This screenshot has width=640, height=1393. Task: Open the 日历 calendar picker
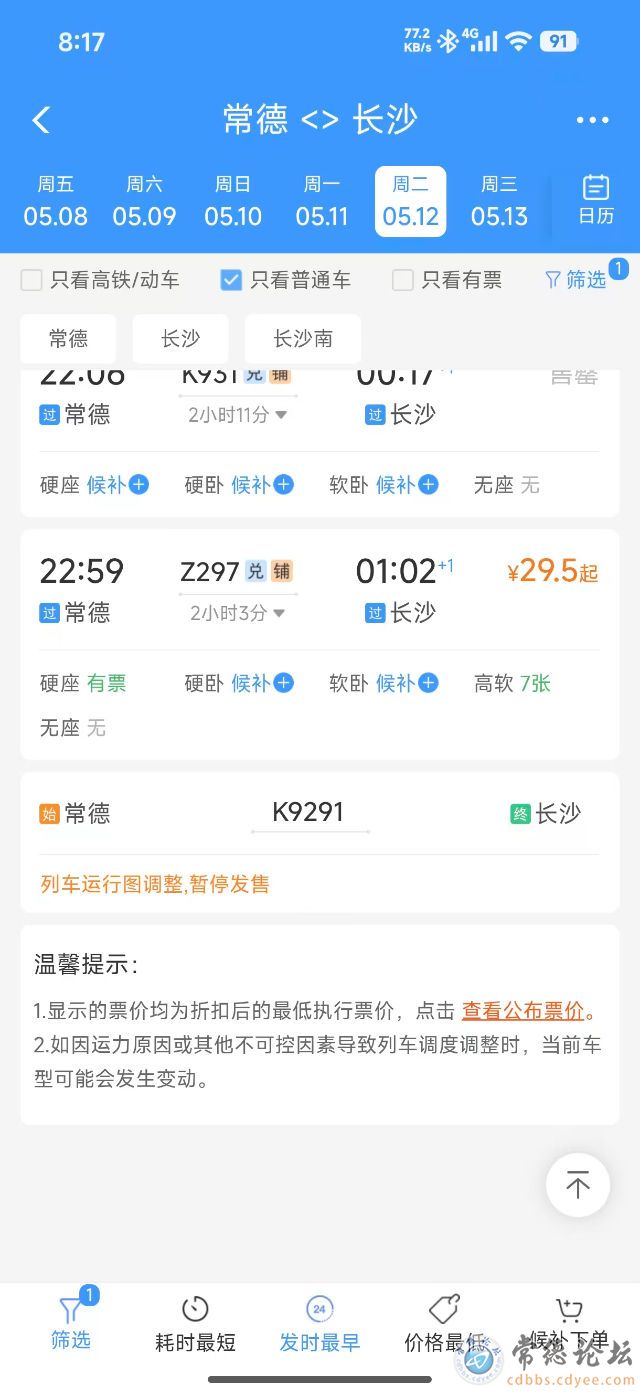point(596,200)
